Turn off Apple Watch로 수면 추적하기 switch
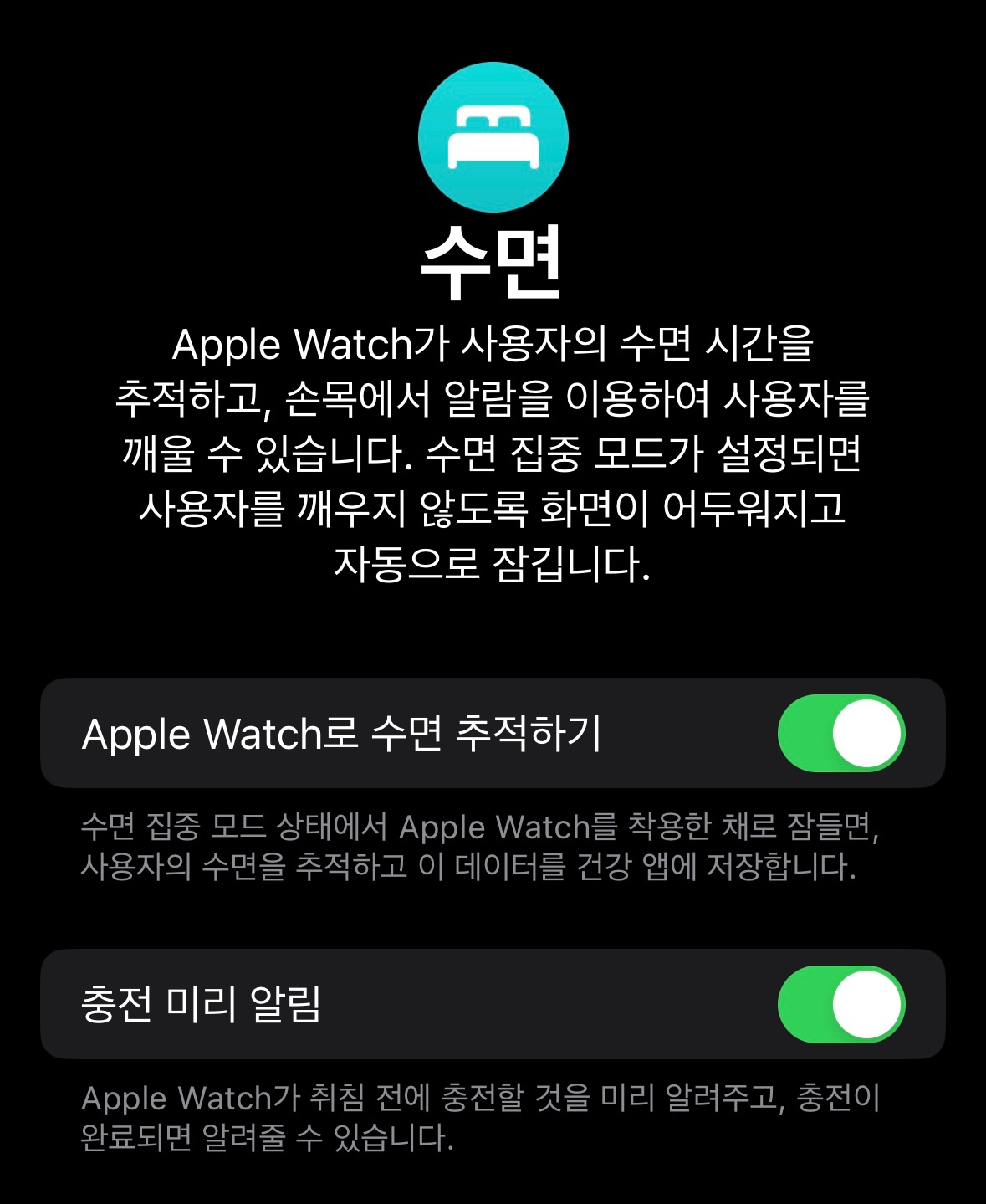986x1204 pixels. [x=840, y=733]
